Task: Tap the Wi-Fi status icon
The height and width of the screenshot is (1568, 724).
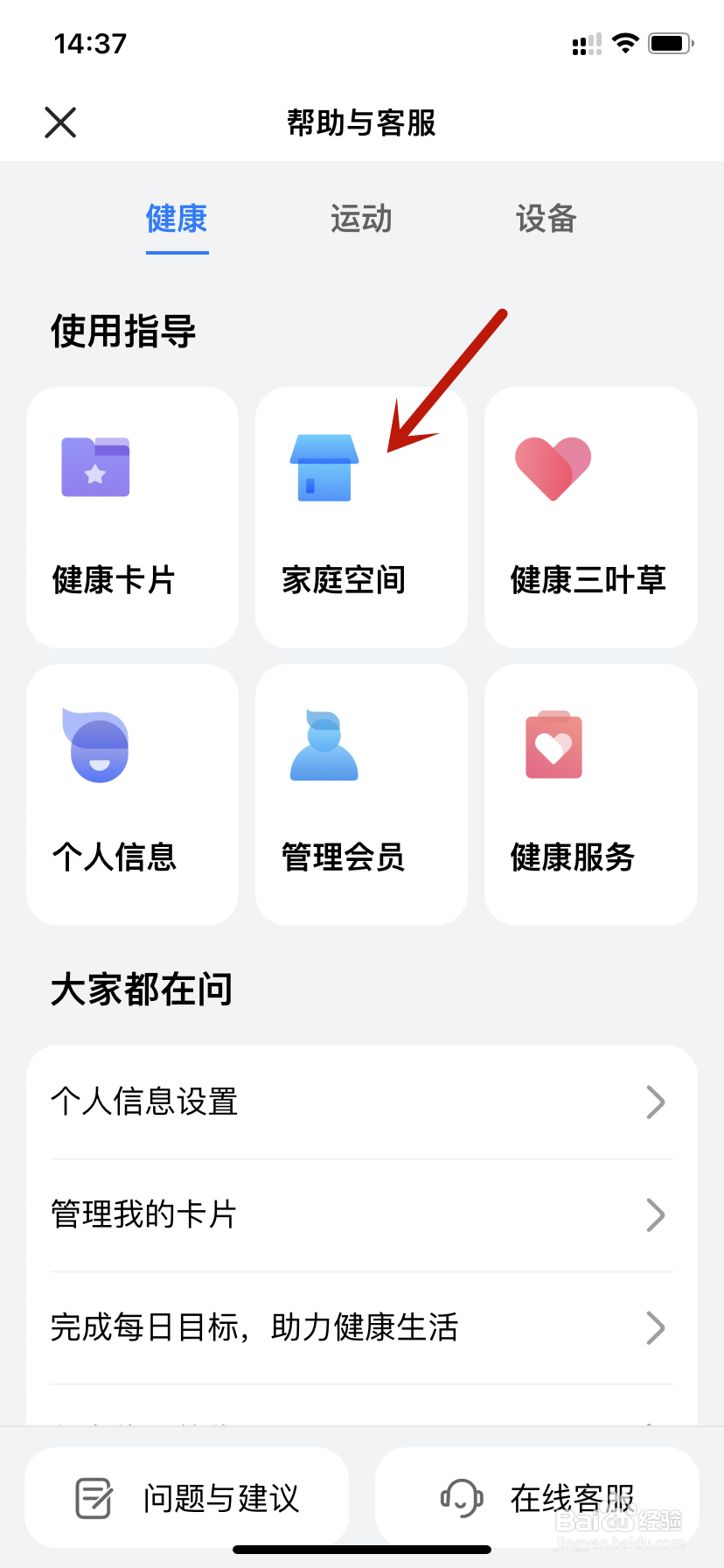Action: (x=627, y=43)
